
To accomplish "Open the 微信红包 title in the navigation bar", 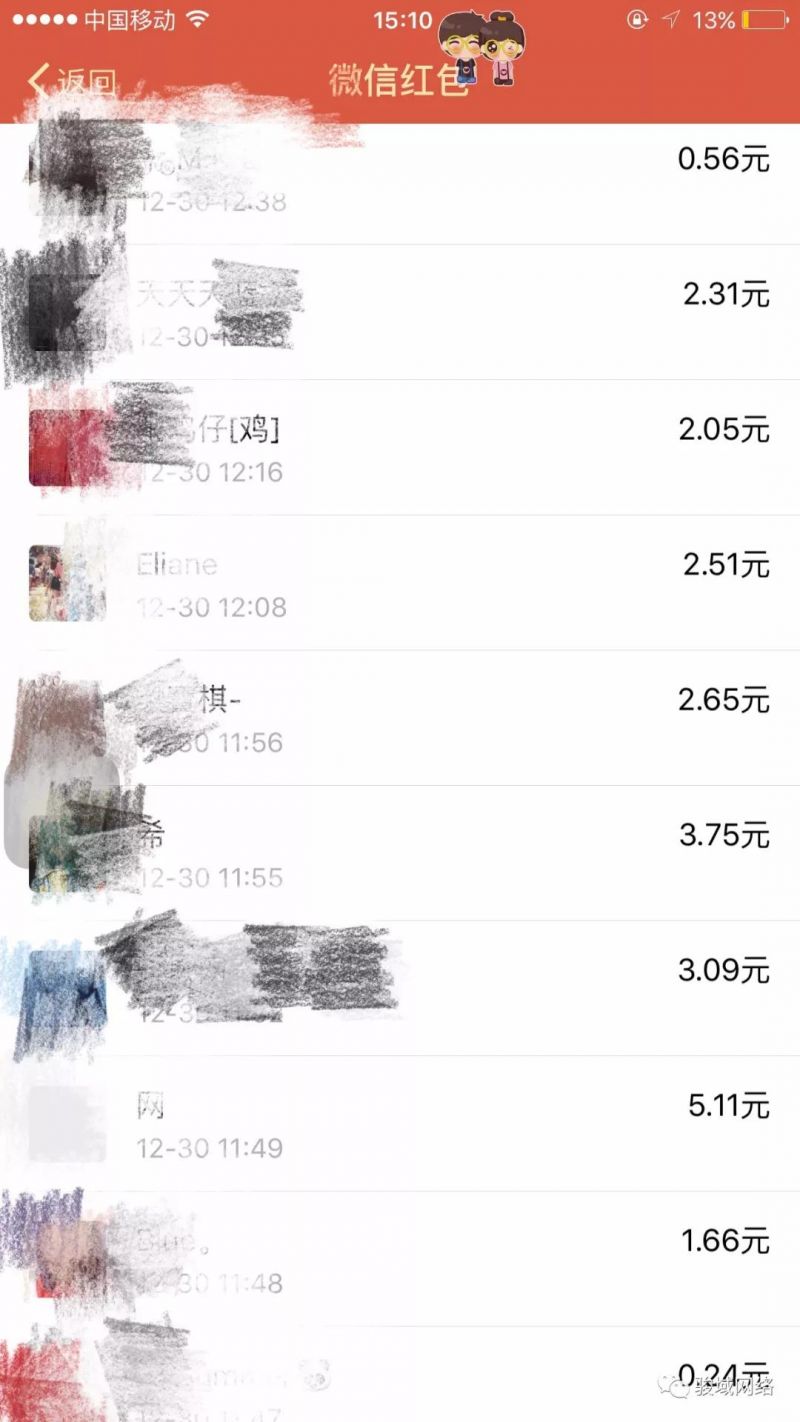I will [395, 76].
